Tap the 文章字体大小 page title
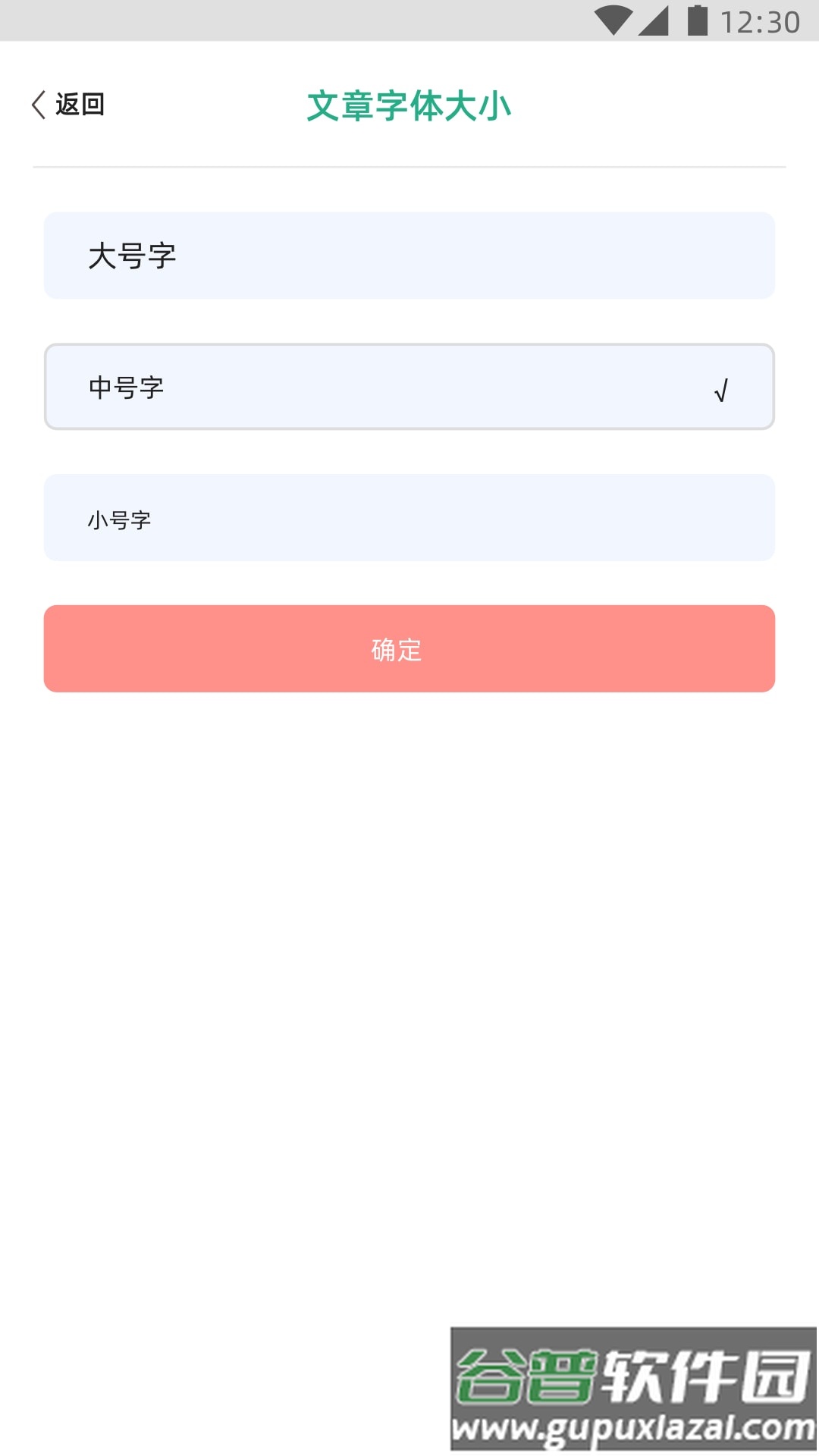 pos(409,105)
